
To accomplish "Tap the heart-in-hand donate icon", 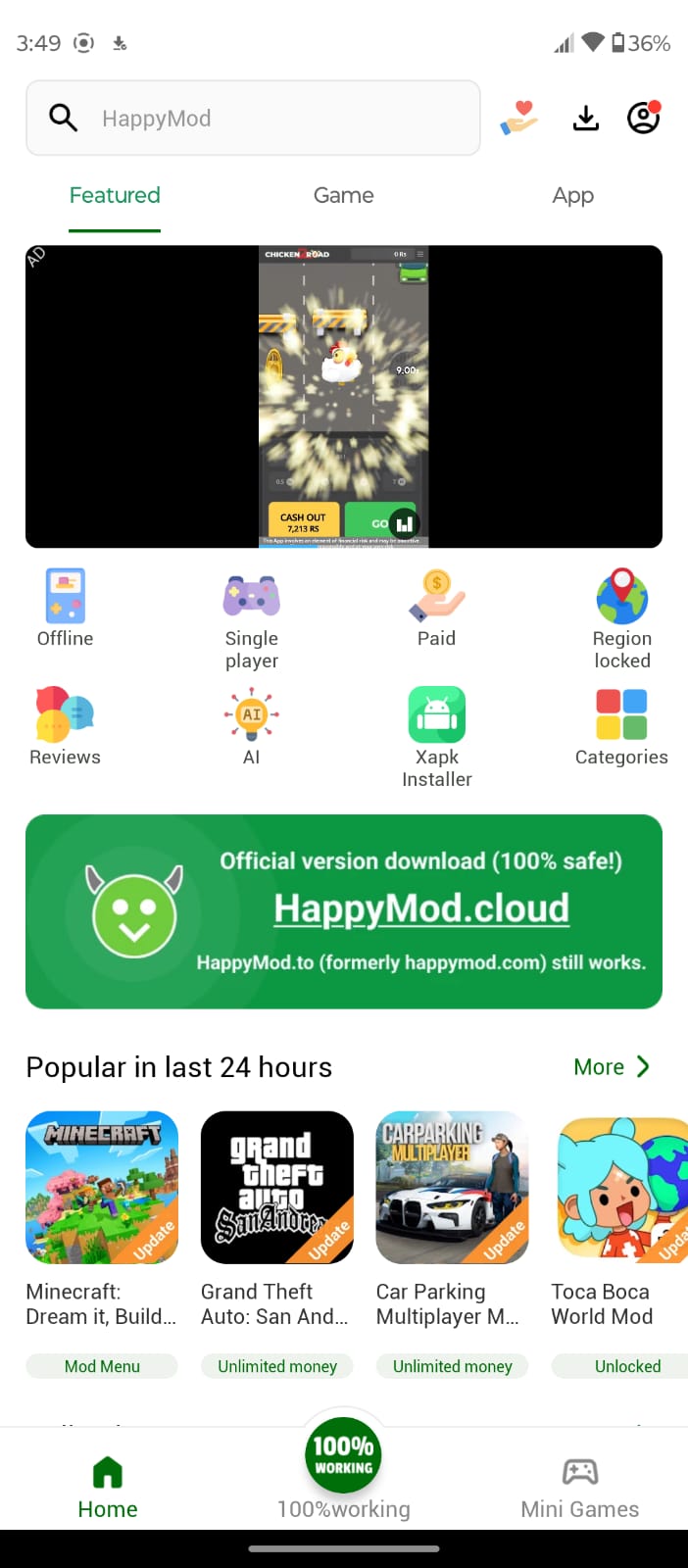I will (519, 119).
